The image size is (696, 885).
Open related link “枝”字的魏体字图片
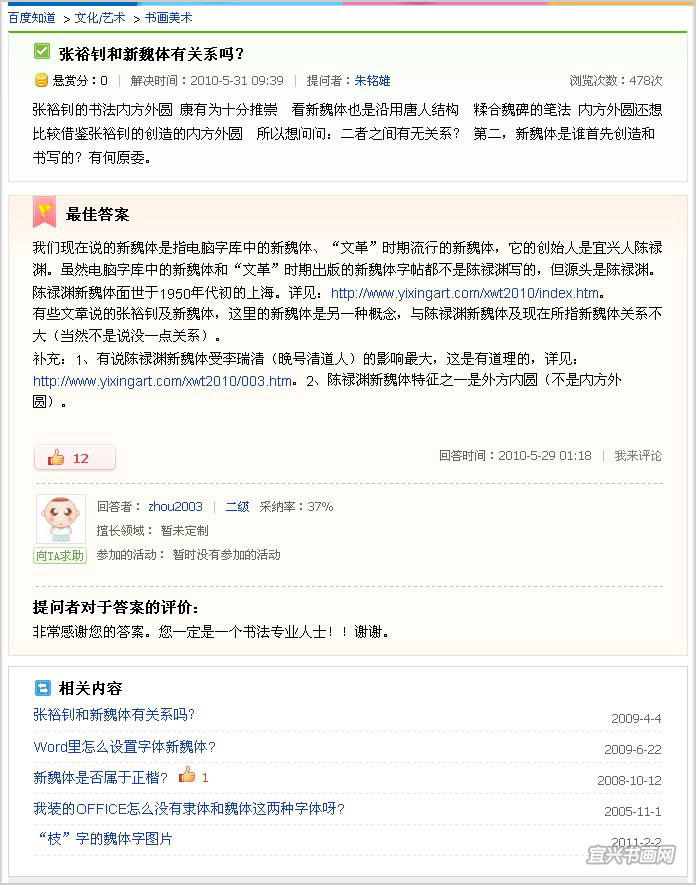(103, 838)
